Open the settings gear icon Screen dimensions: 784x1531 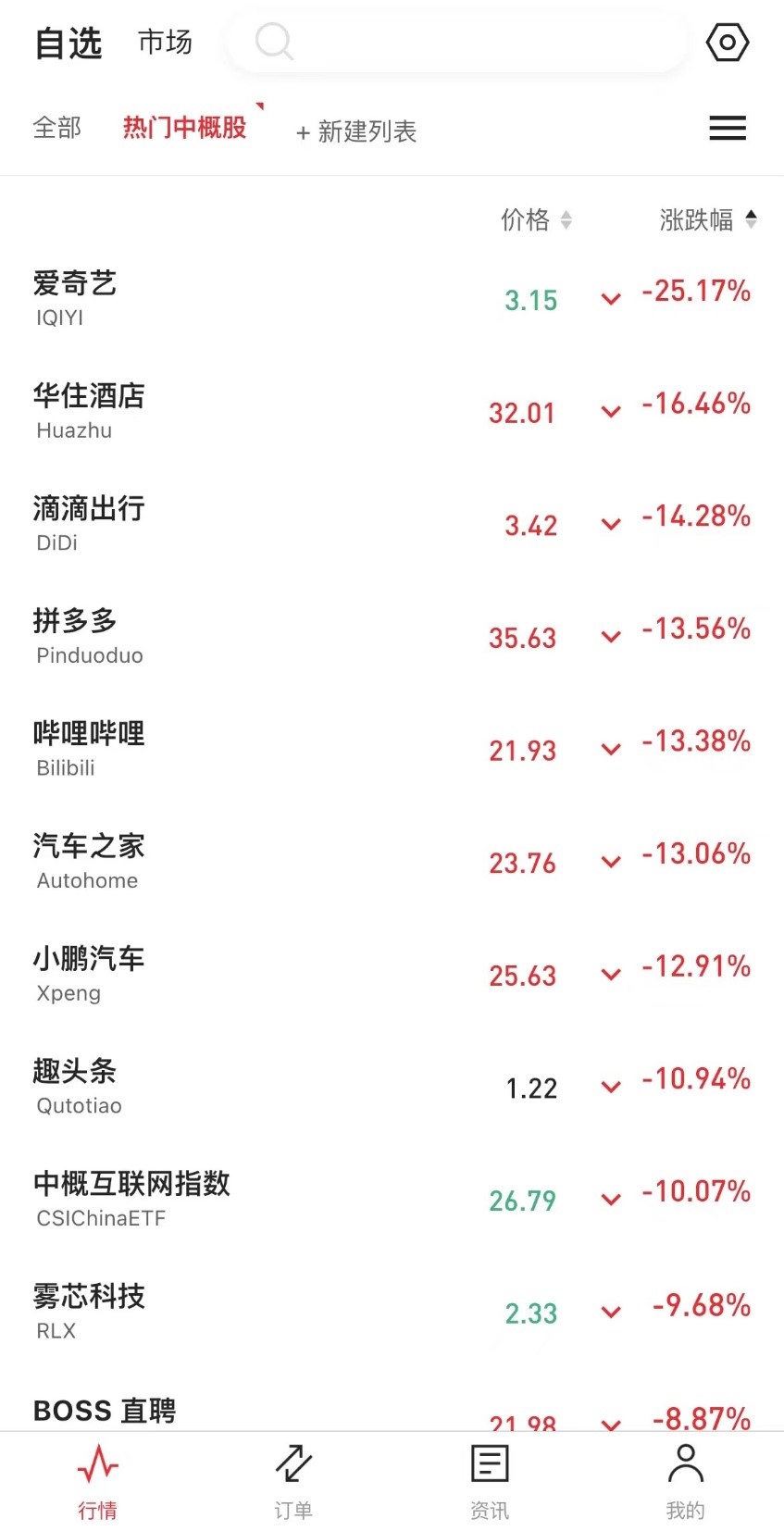(728, 42)
